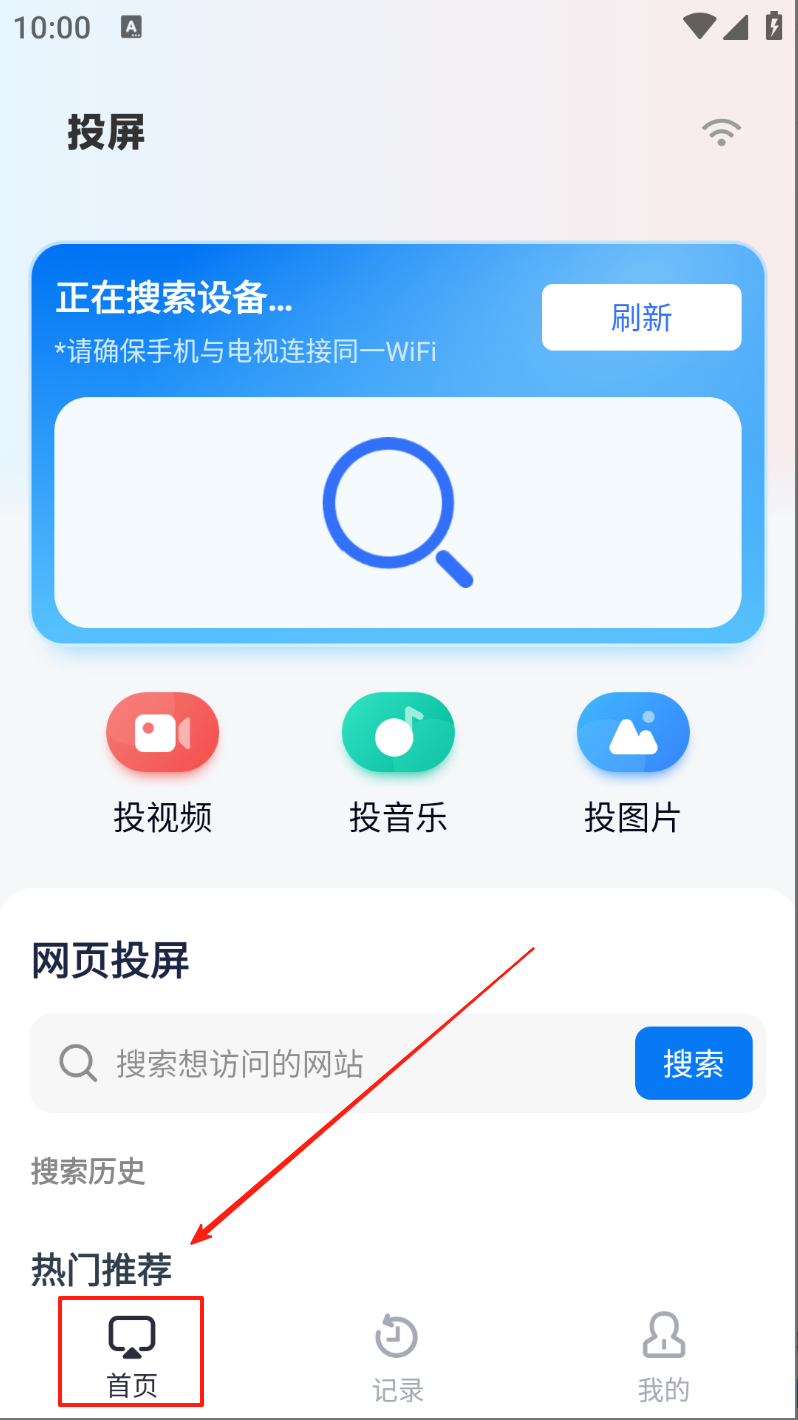
Task: Switch to the 首页 tab
Action: (132, 1358)
